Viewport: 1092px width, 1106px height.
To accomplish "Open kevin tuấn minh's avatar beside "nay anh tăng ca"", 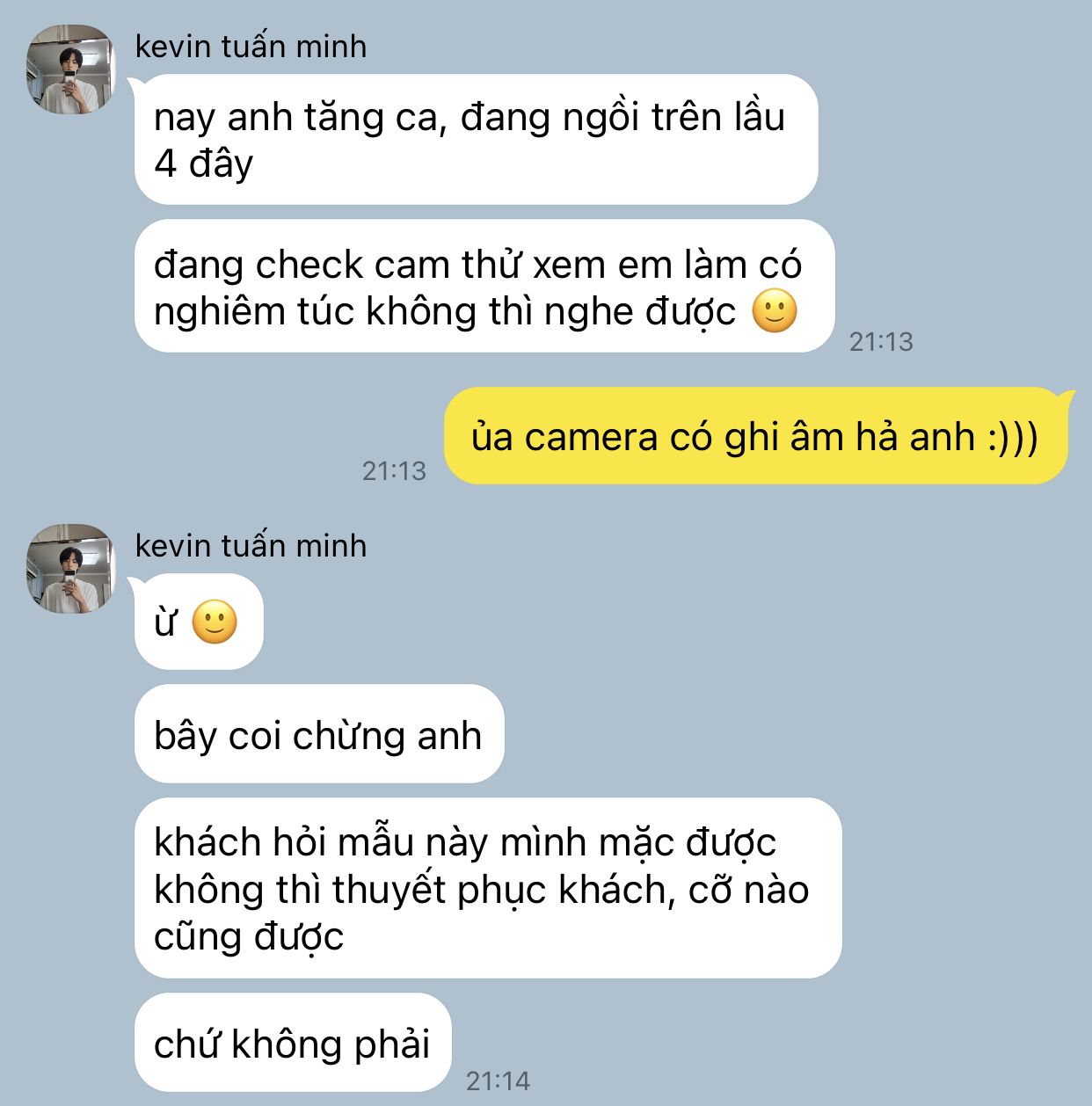I will point(70,69).
